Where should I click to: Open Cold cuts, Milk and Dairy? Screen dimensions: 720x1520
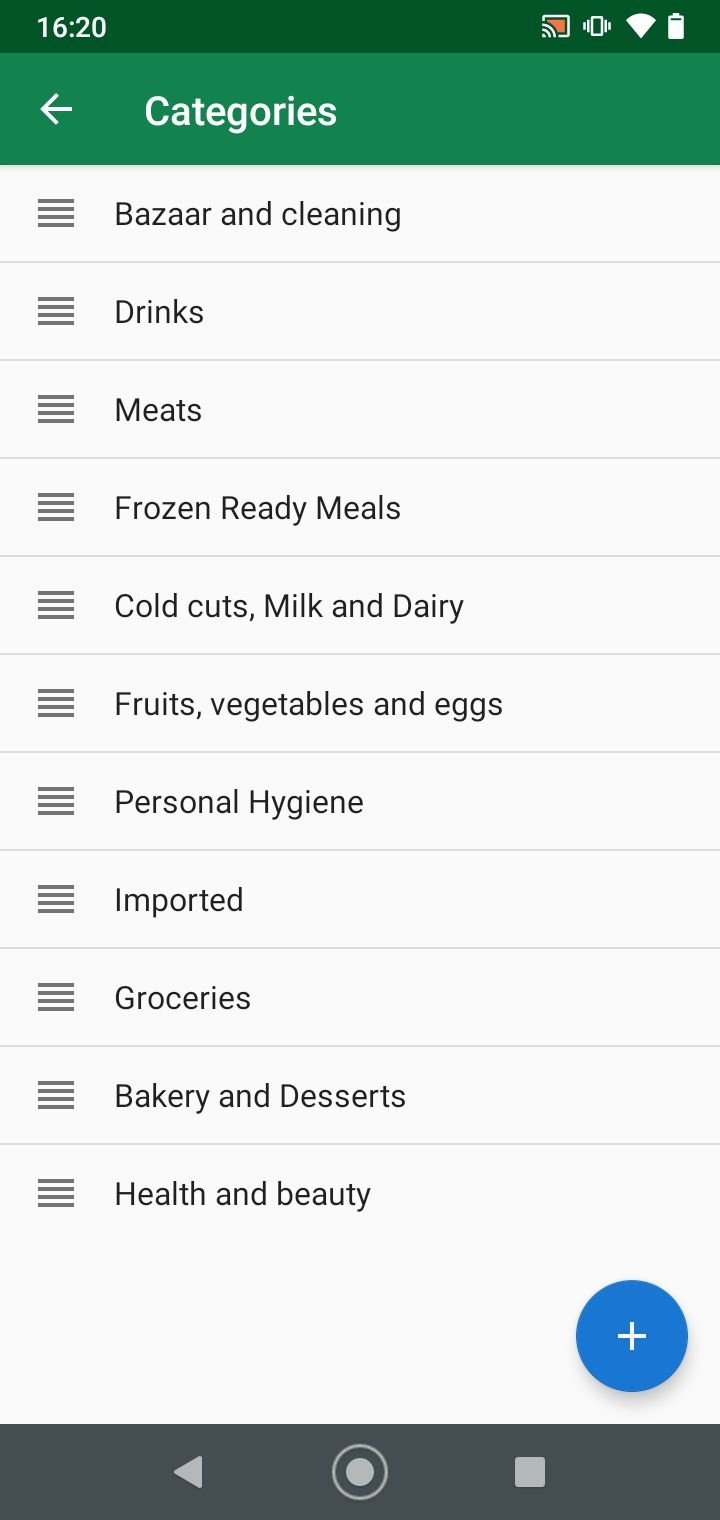pyautogui.click(x=360, y=606)
